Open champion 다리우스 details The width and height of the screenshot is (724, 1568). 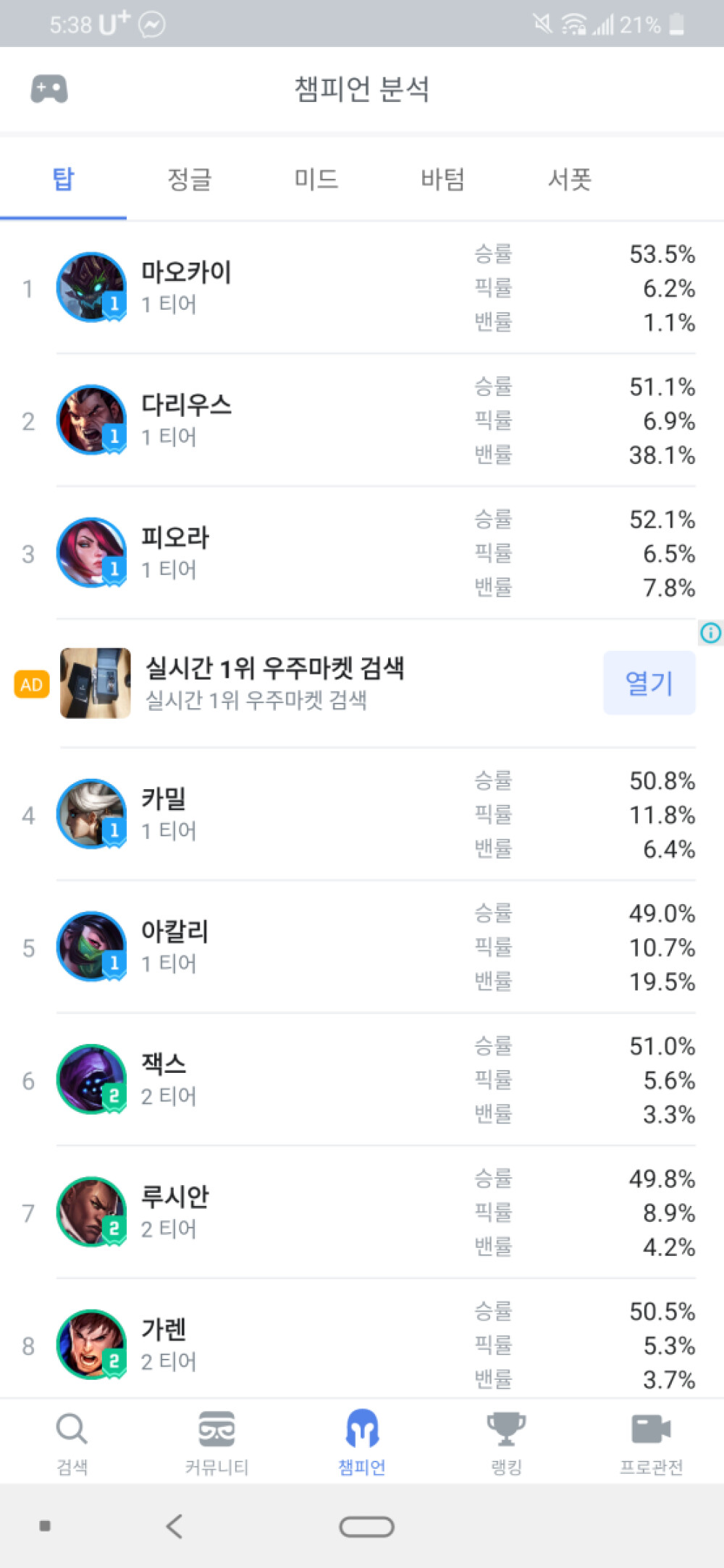(362, 421)
